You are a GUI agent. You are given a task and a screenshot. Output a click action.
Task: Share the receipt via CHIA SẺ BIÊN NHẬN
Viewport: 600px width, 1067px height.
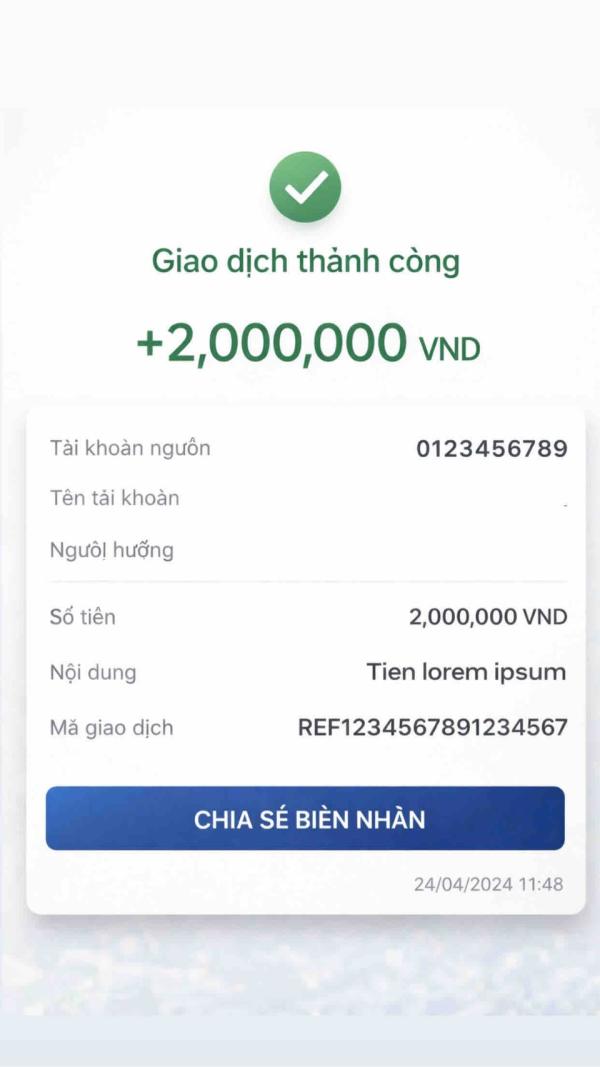coord(305,818)
